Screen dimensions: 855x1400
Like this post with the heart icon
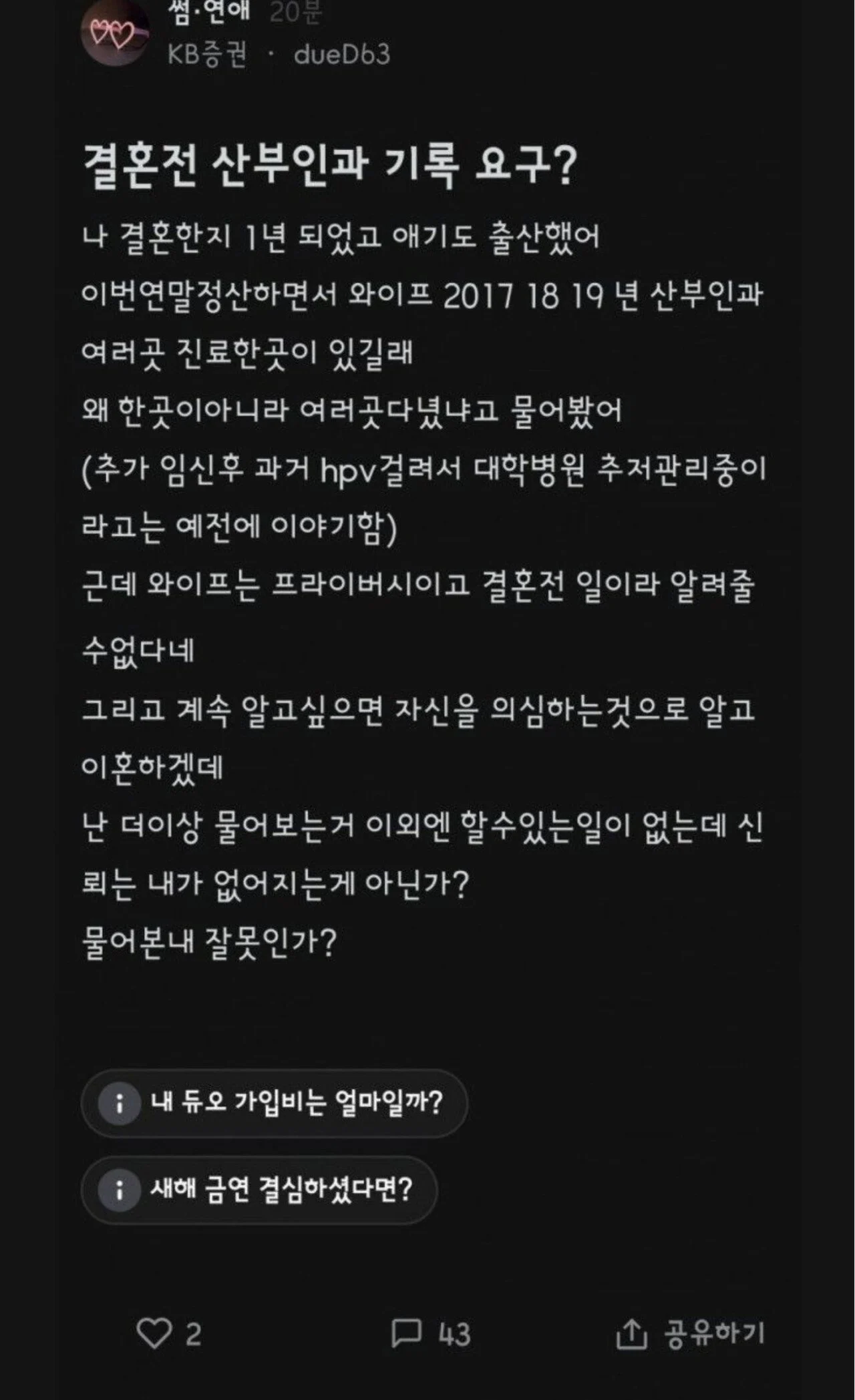click(x=154, y=1333)
